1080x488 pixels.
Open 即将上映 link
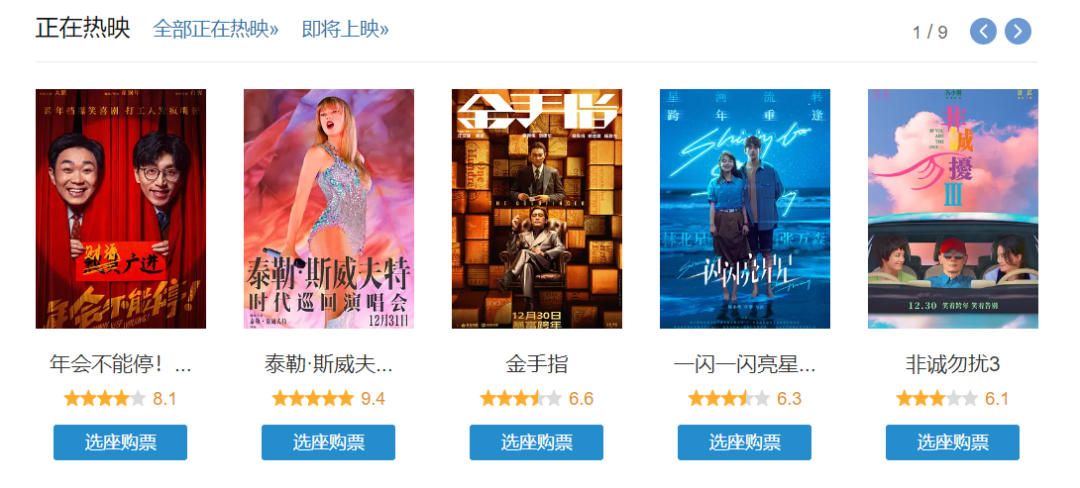345,29
